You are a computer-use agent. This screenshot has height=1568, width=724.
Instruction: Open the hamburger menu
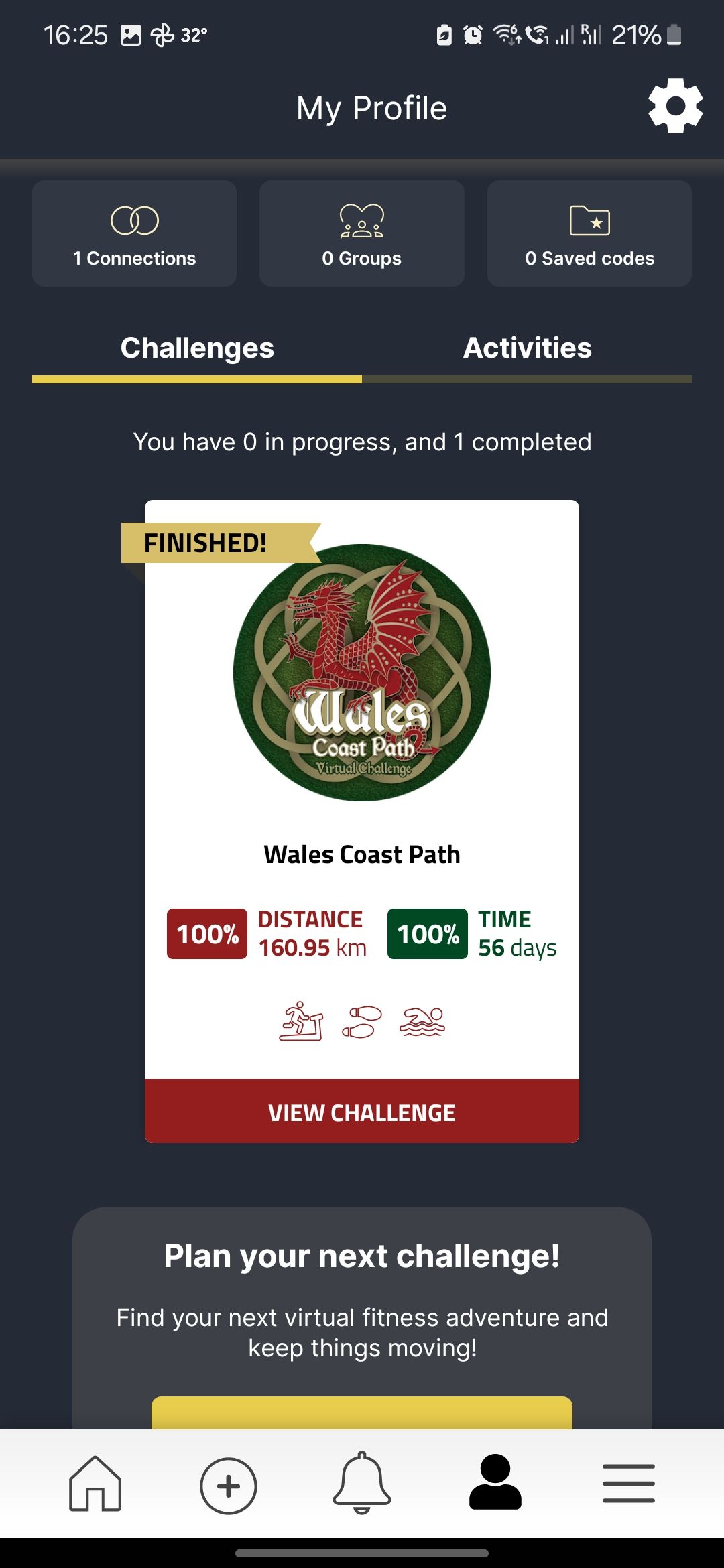coord(628,1484)
